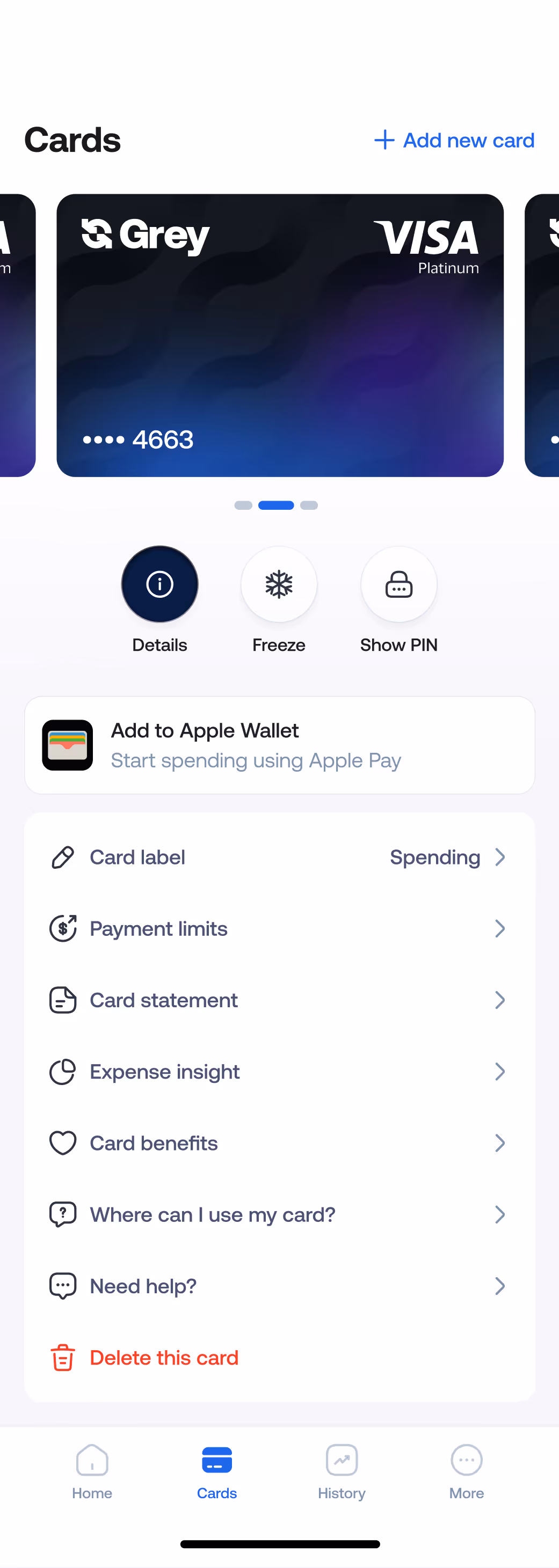Show the card PIN
559x1568 pixels.
(x=399, y=584)
